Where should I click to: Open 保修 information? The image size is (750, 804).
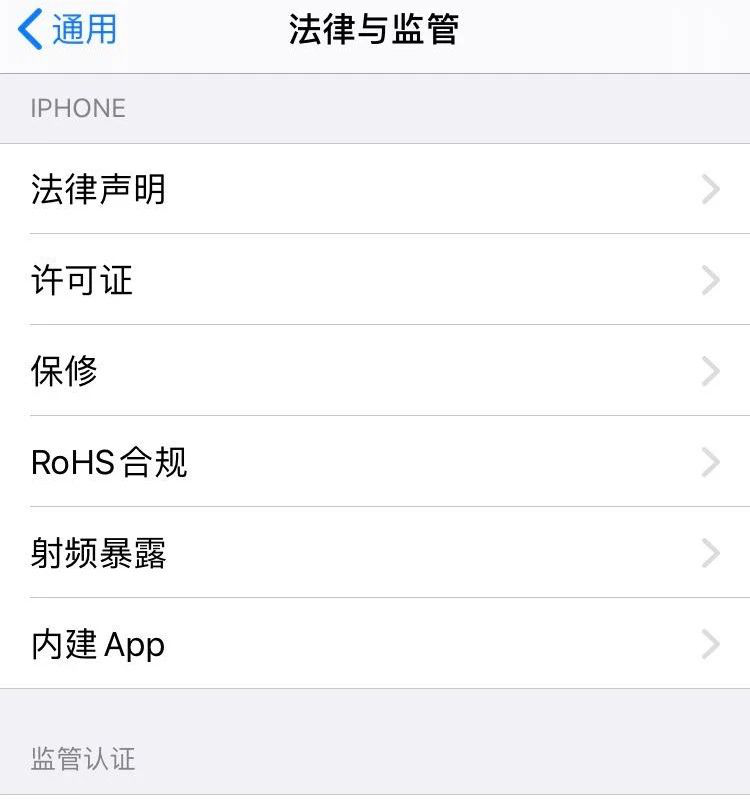pyautogui.click(x=375, y=371)
